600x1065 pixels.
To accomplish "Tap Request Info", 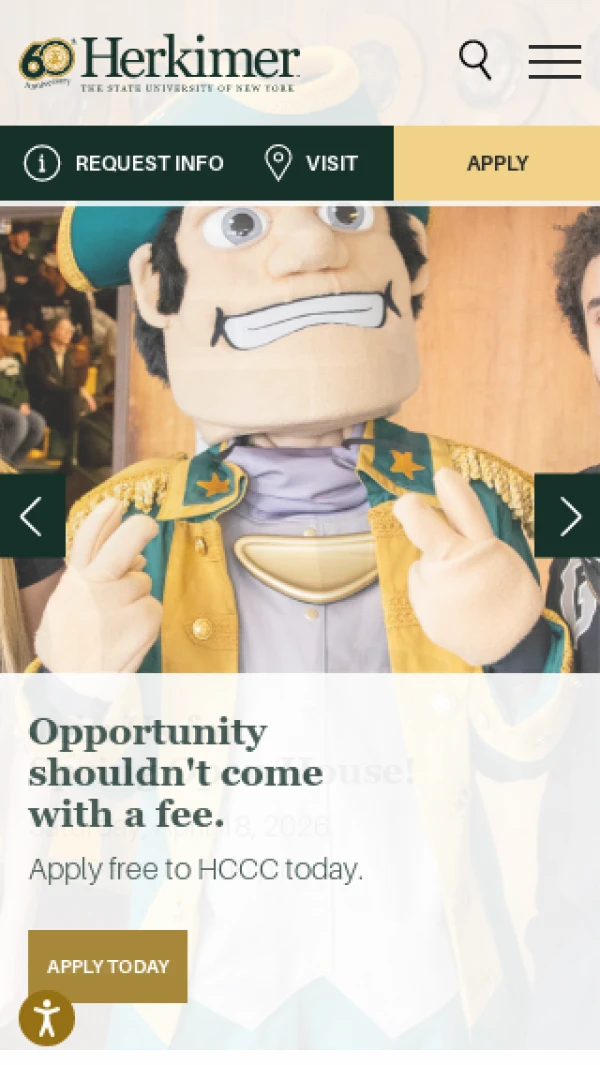I will tap(124, 163).
